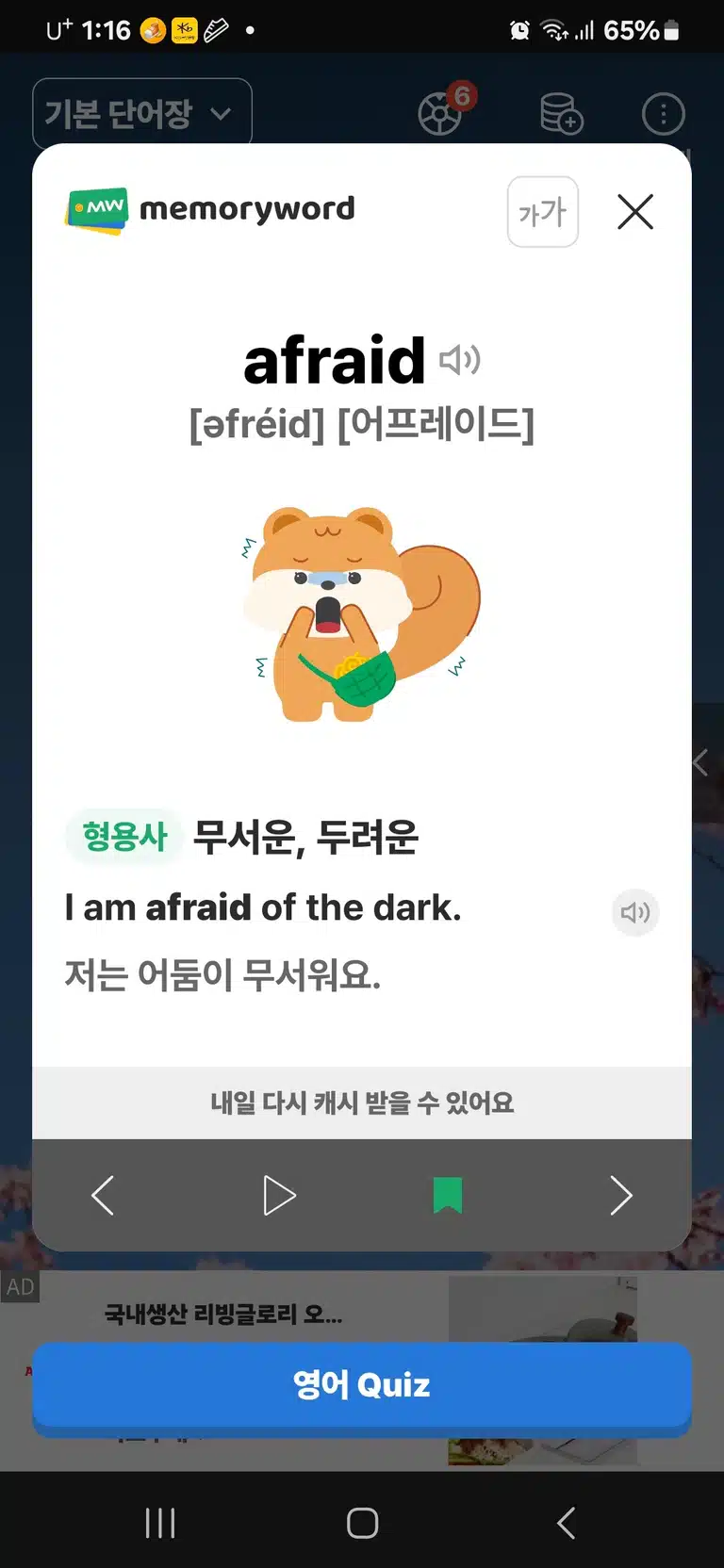Listen to the example sentence audio

(635, 912)
